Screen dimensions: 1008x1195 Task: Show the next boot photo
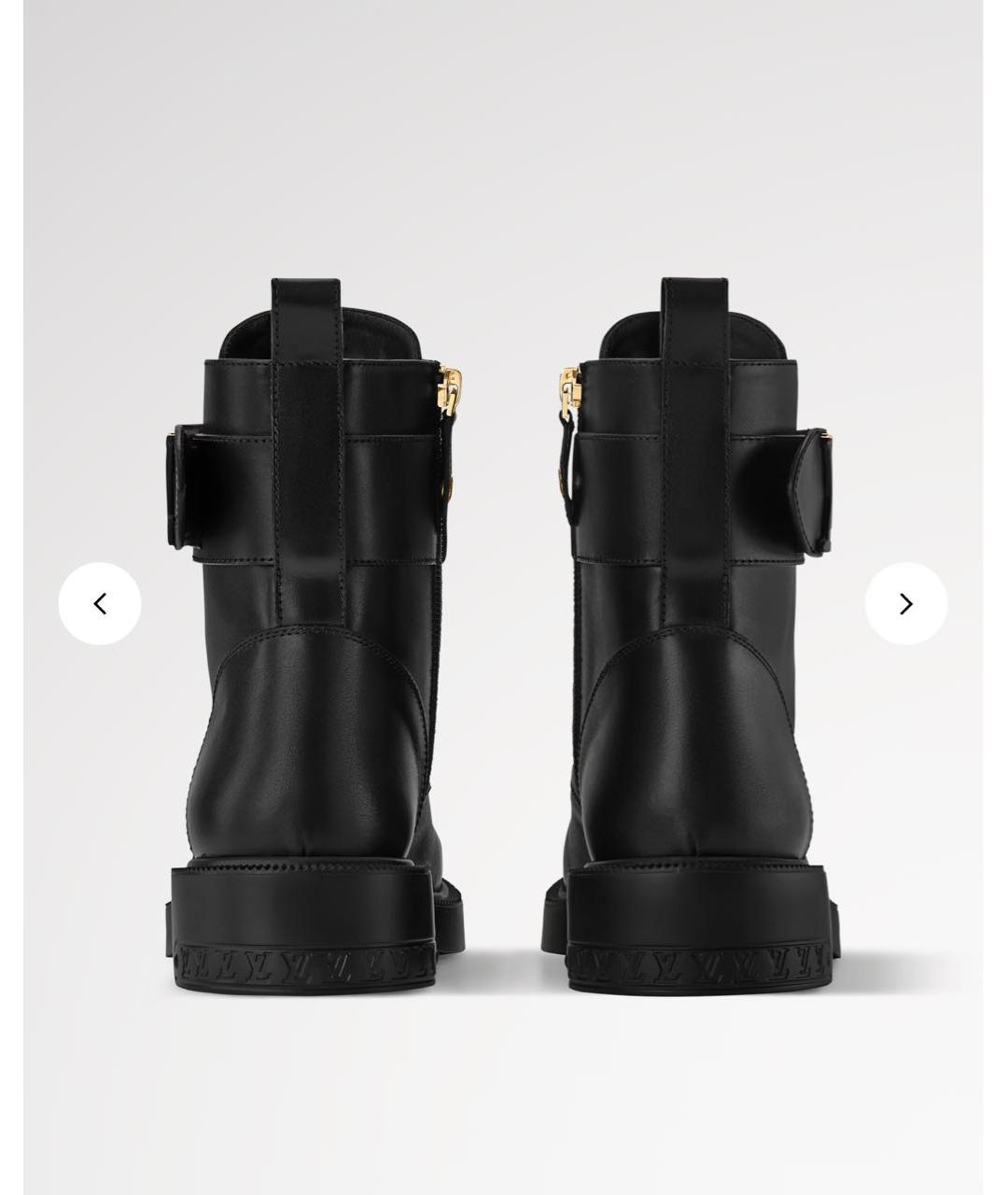(x=905, y=604)
